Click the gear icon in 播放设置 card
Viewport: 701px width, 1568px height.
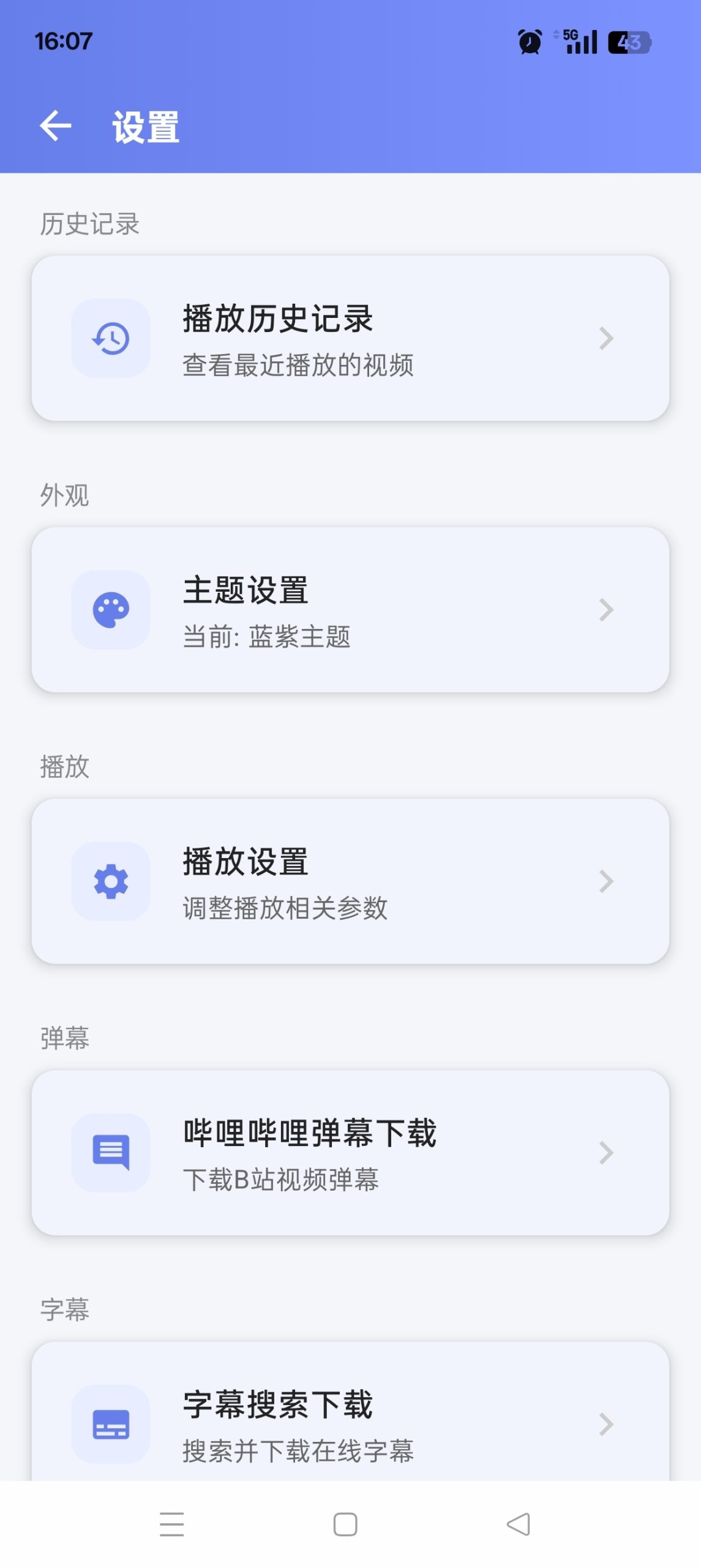(x=111, y=881)
